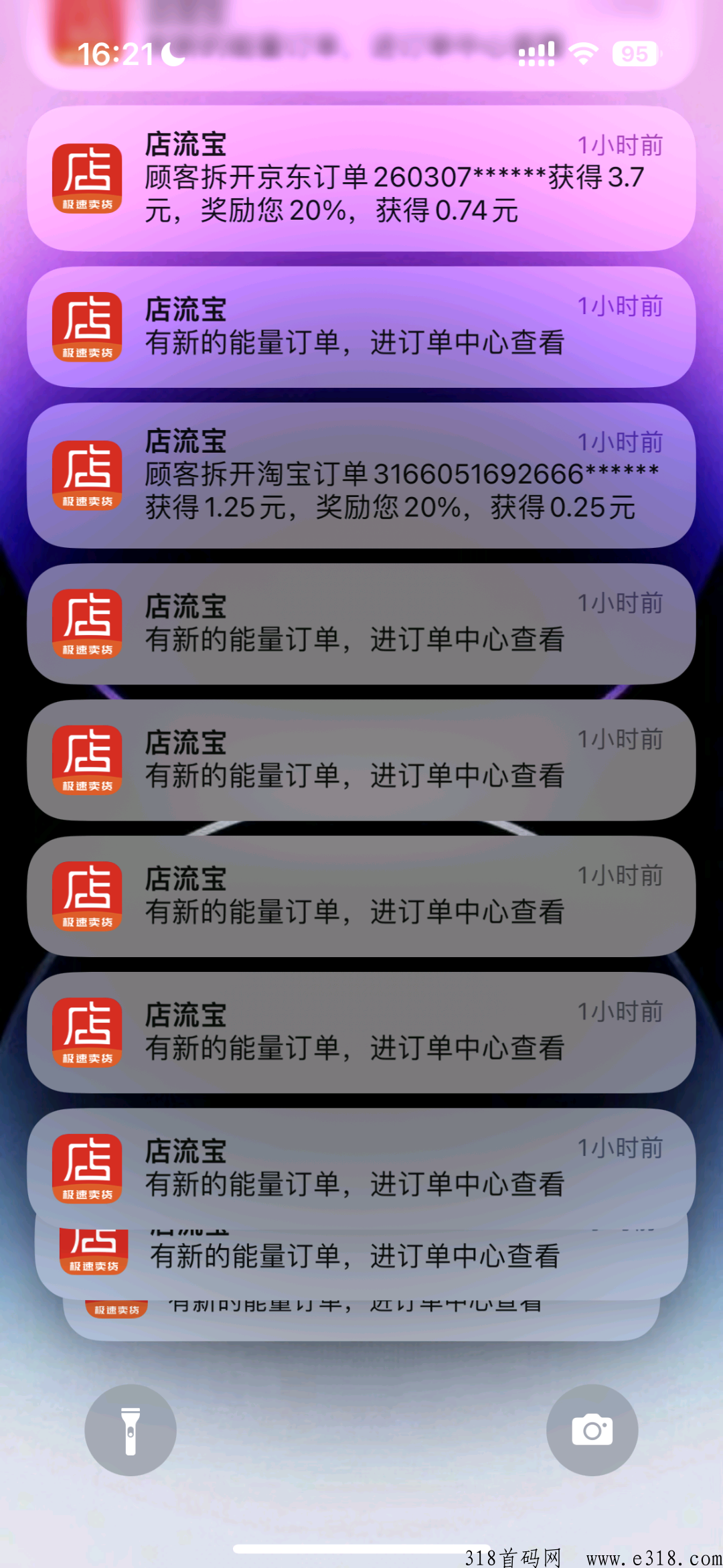Tap the 店流宝 icon on an energy order notification

(x=86, y=326)
